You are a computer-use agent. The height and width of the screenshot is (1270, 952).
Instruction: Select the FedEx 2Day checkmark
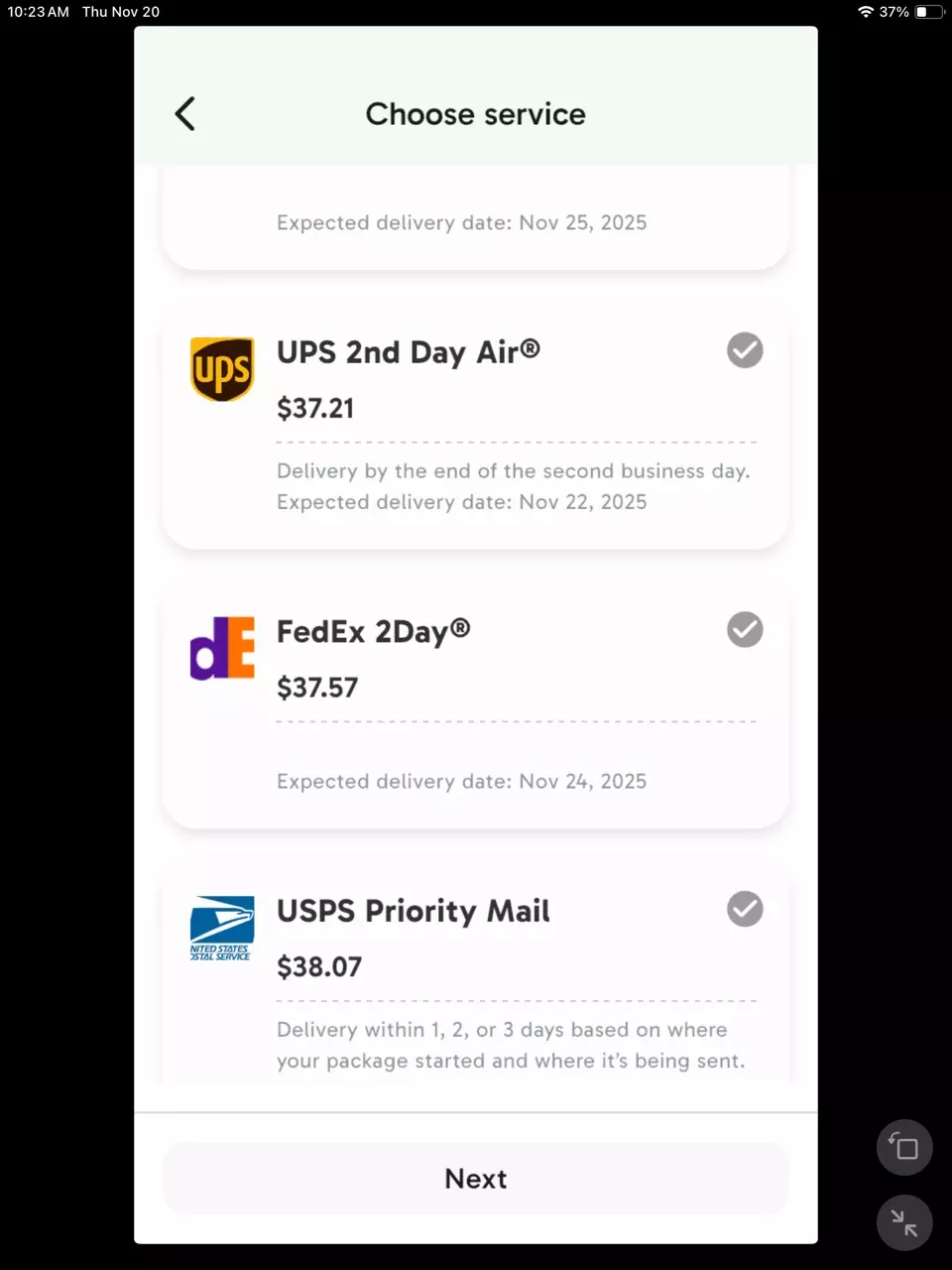pyautogui.click(x=744, y=629)
